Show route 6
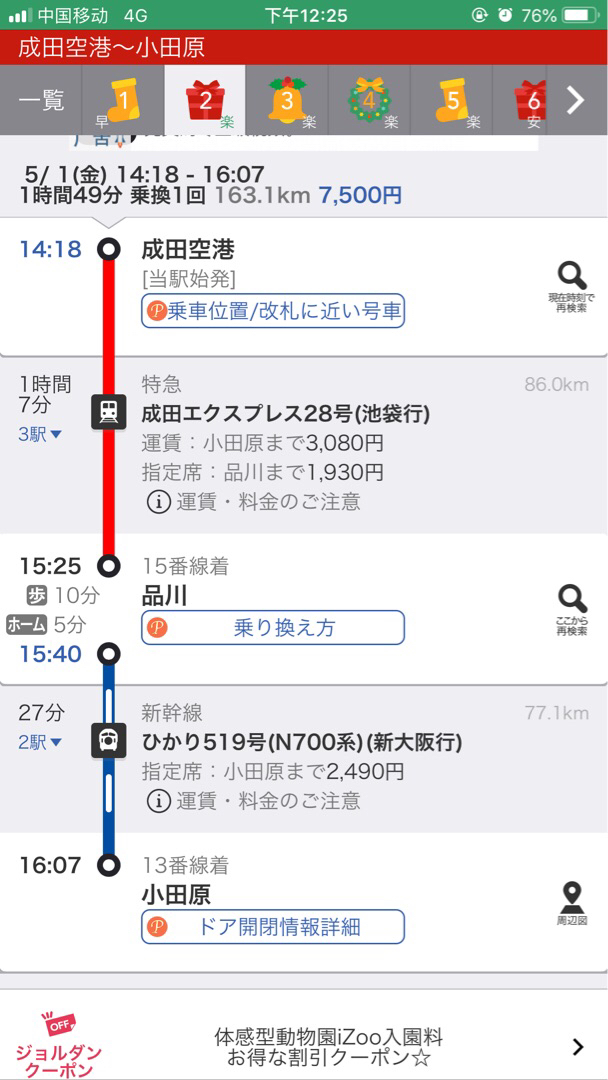 tap(530, 100)
